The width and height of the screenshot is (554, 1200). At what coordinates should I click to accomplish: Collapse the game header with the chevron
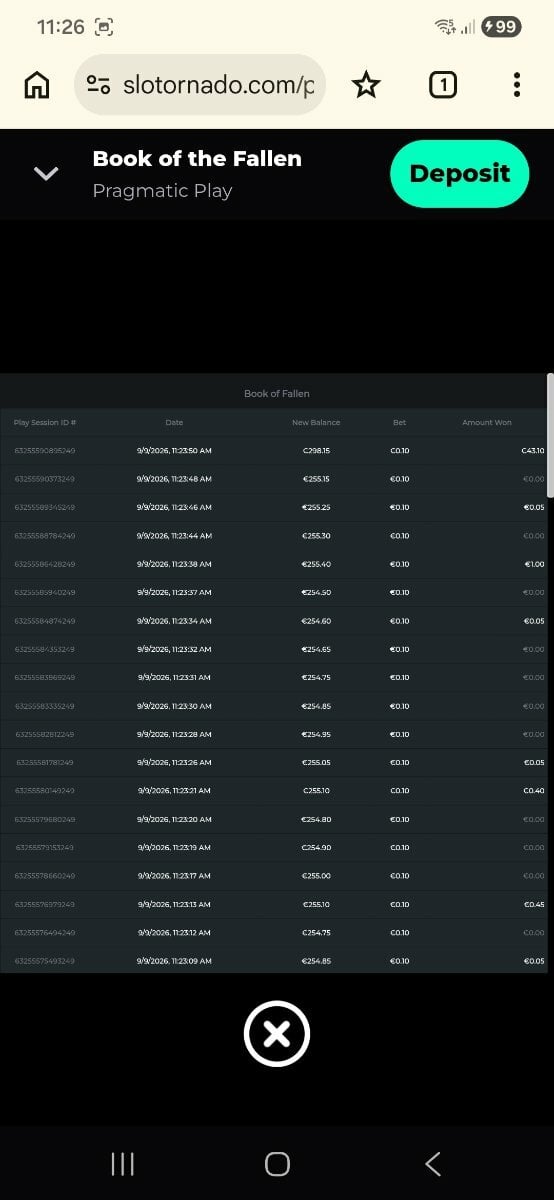(47, 173)
